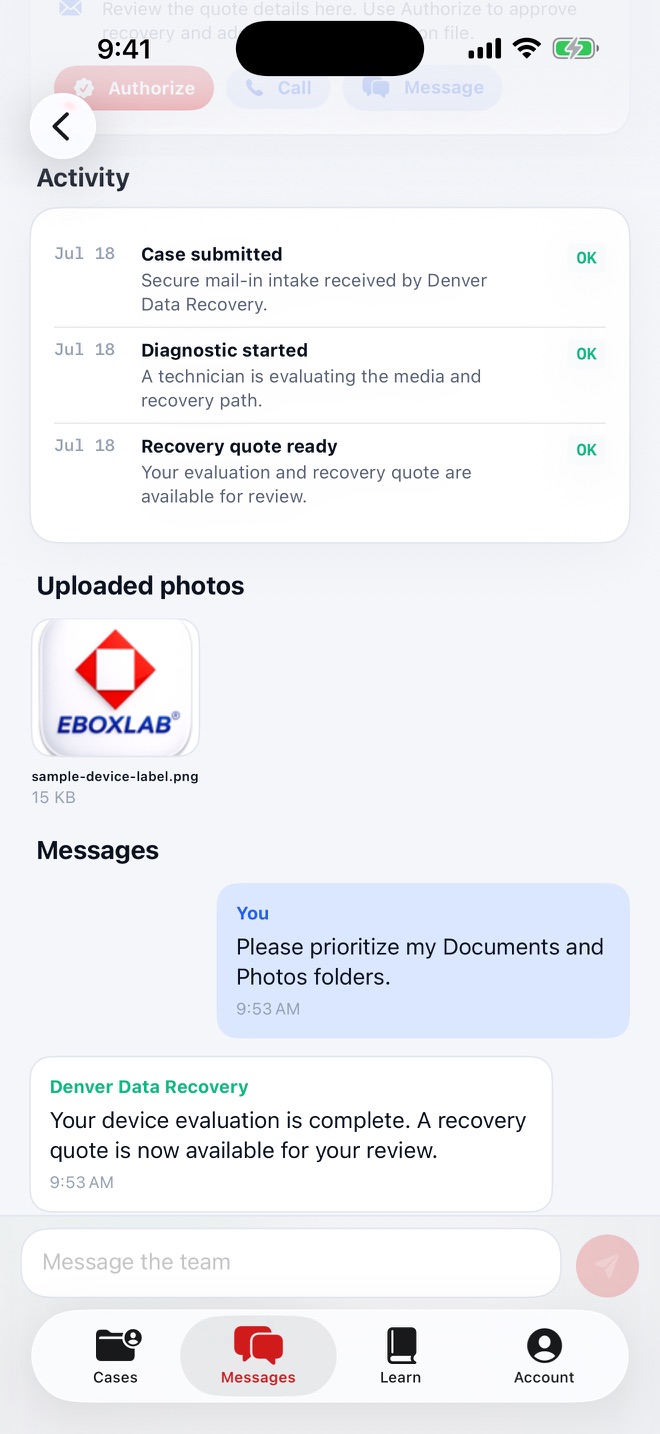Send the message with the paper plane icon
The image size is (660, 1434).
[607, 1265]
